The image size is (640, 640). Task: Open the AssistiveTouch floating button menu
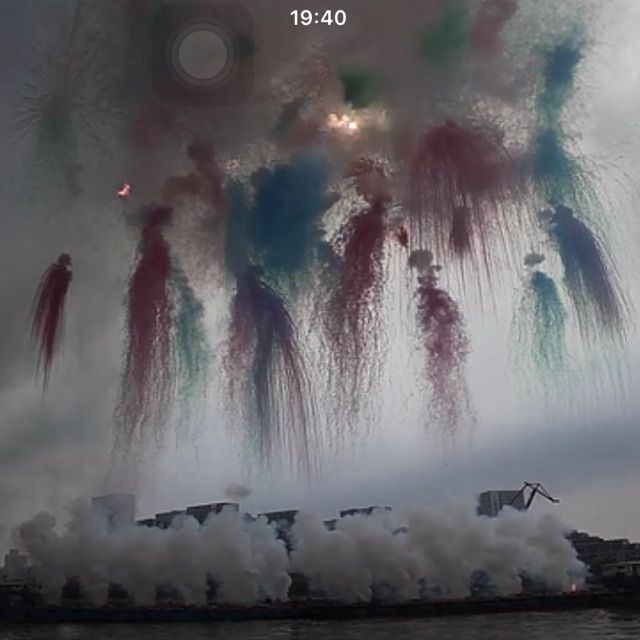coord(203,54)
